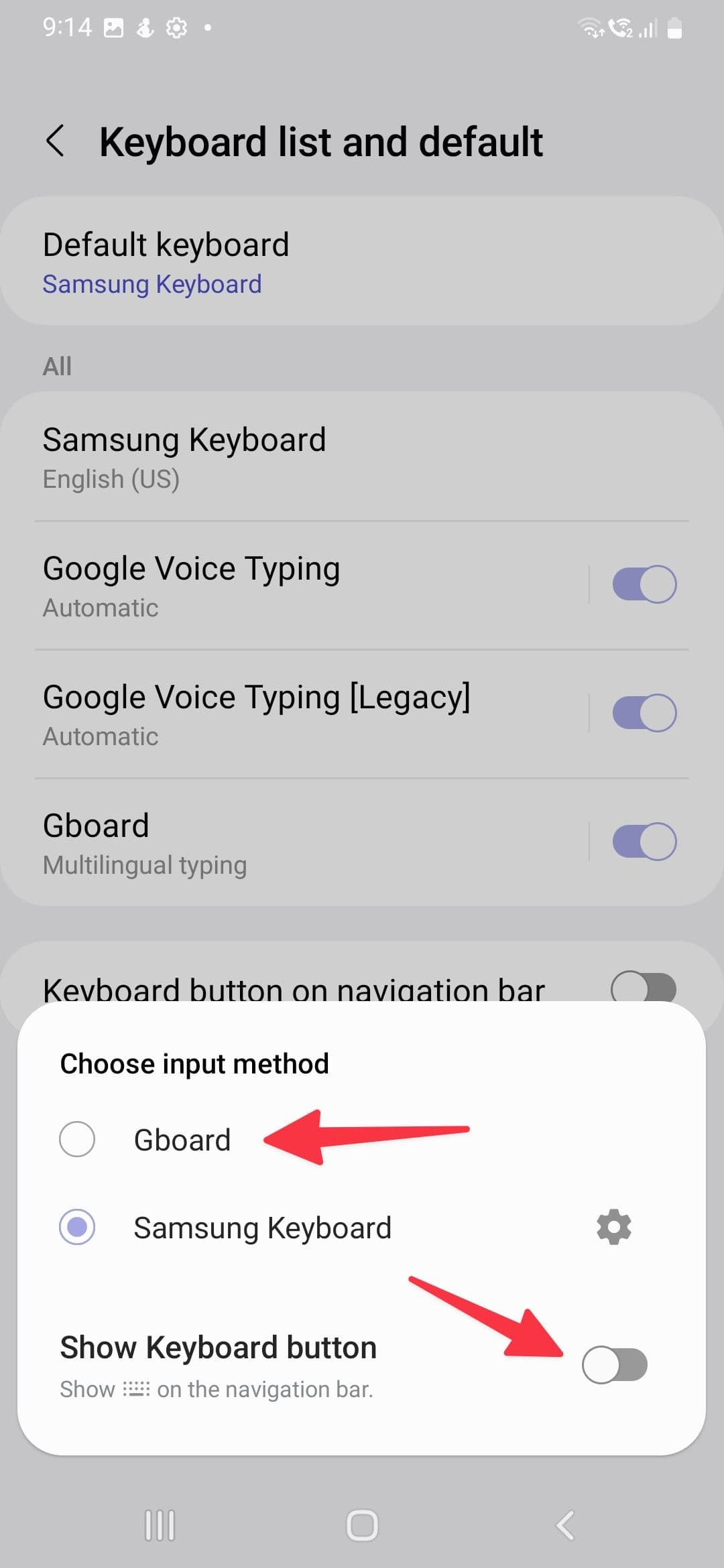Tap the Home button in navigation bar
Screen dimensions: 724x1568
click(362, 1526)
